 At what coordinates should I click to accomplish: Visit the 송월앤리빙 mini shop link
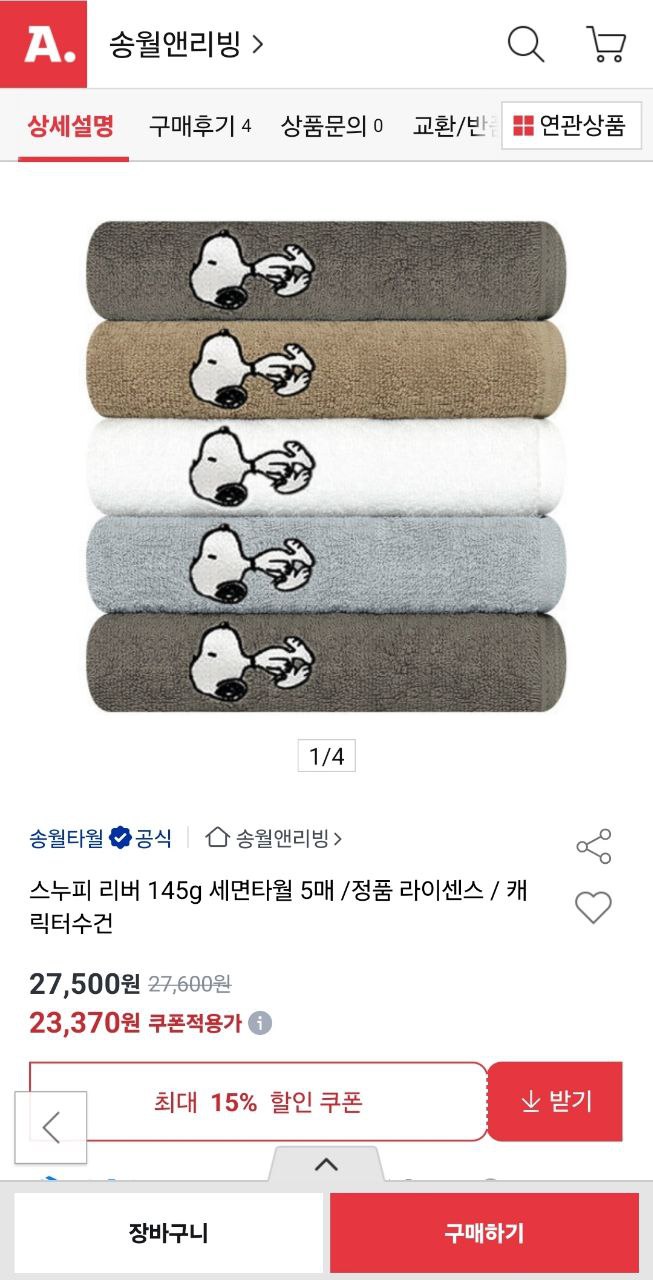point(274,838)
